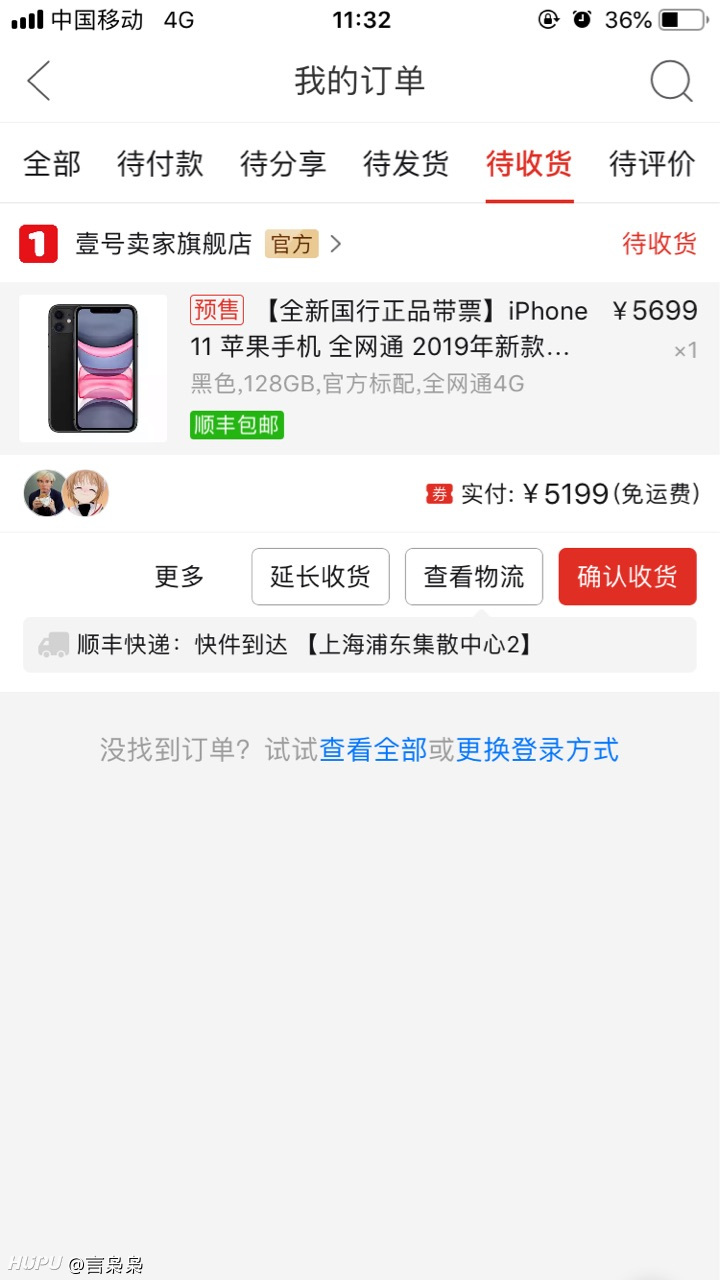Screen dimensions: 720x1280
Task: Tap 延长收货 to extend receipt time
Action: [320, 576]
